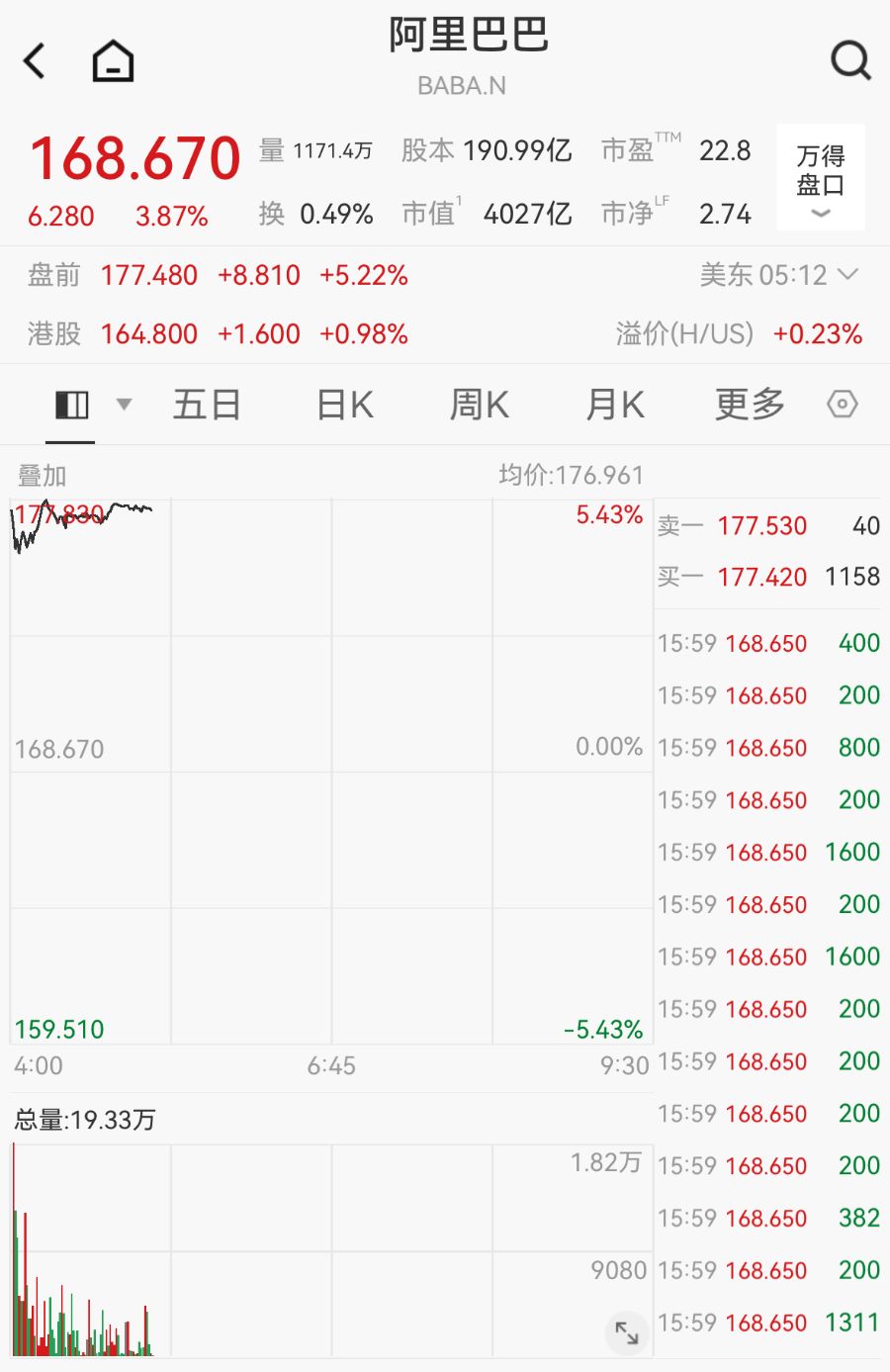Expand the 万得盘口 dropdown chevron
Image resolution: width=890 pixels, height=1372 pixels.
[x=820, y=213]
